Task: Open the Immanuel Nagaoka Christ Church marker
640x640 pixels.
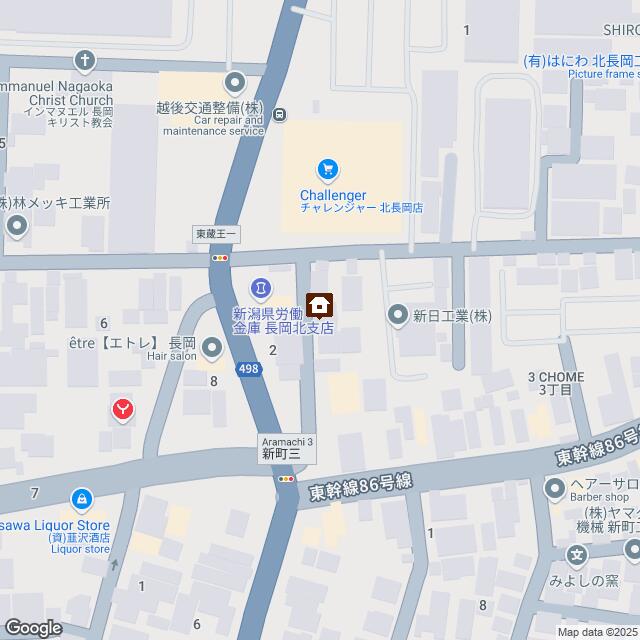Action: tap(85, 59)
